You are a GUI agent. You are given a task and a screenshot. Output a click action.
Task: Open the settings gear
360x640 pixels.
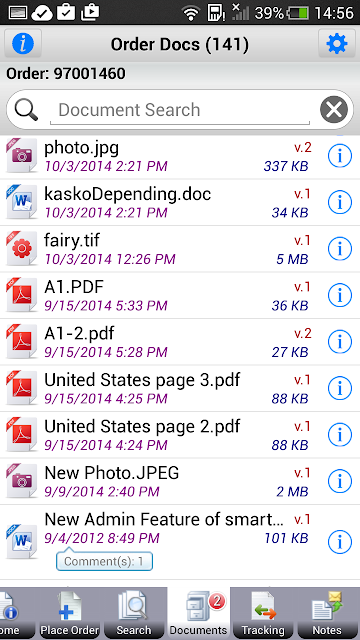337,43
